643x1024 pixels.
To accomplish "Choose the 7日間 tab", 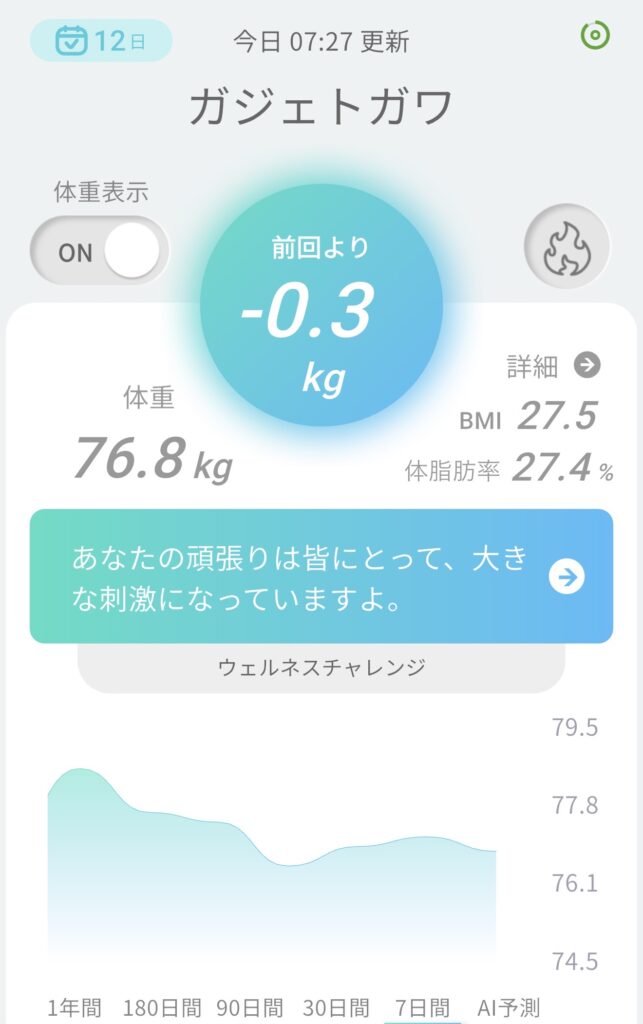I will [422, 1007].
